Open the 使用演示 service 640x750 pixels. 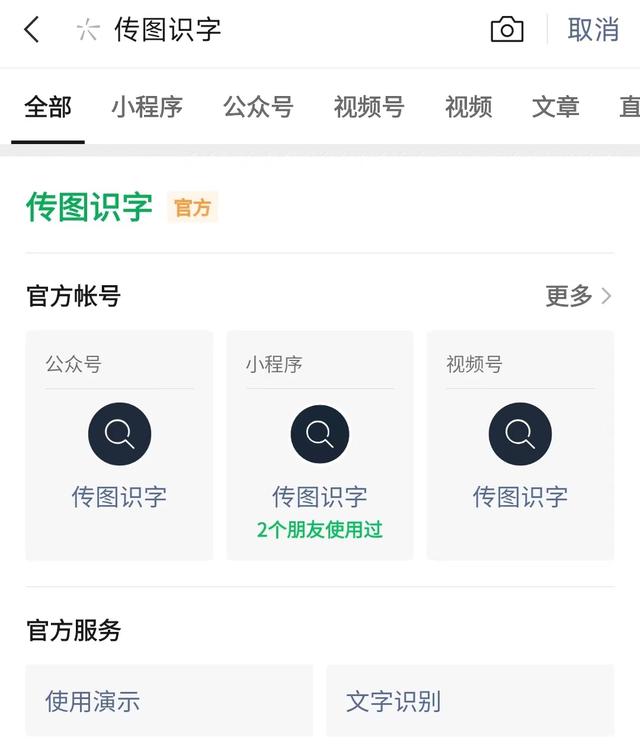click(169, 701)
